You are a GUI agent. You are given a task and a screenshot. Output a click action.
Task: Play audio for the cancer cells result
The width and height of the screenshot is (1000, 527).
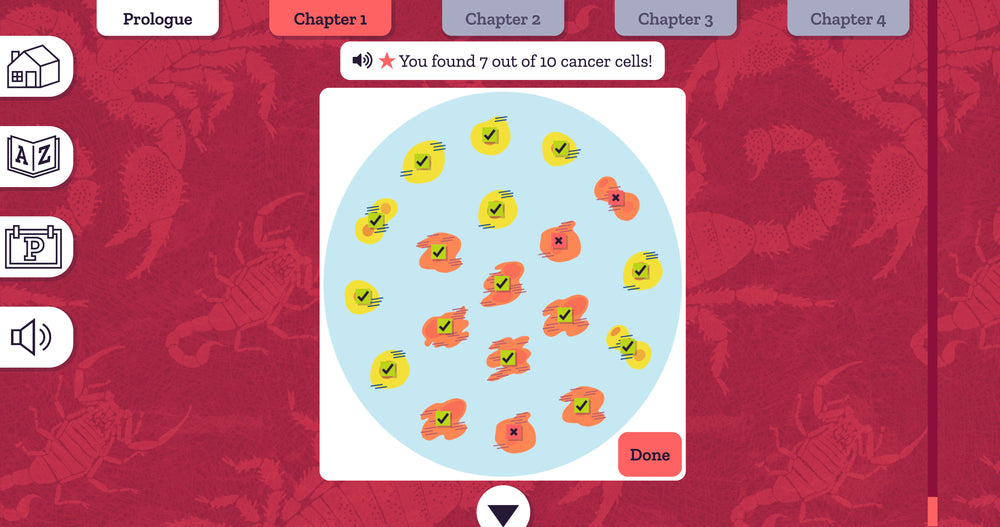click(362, 61)
